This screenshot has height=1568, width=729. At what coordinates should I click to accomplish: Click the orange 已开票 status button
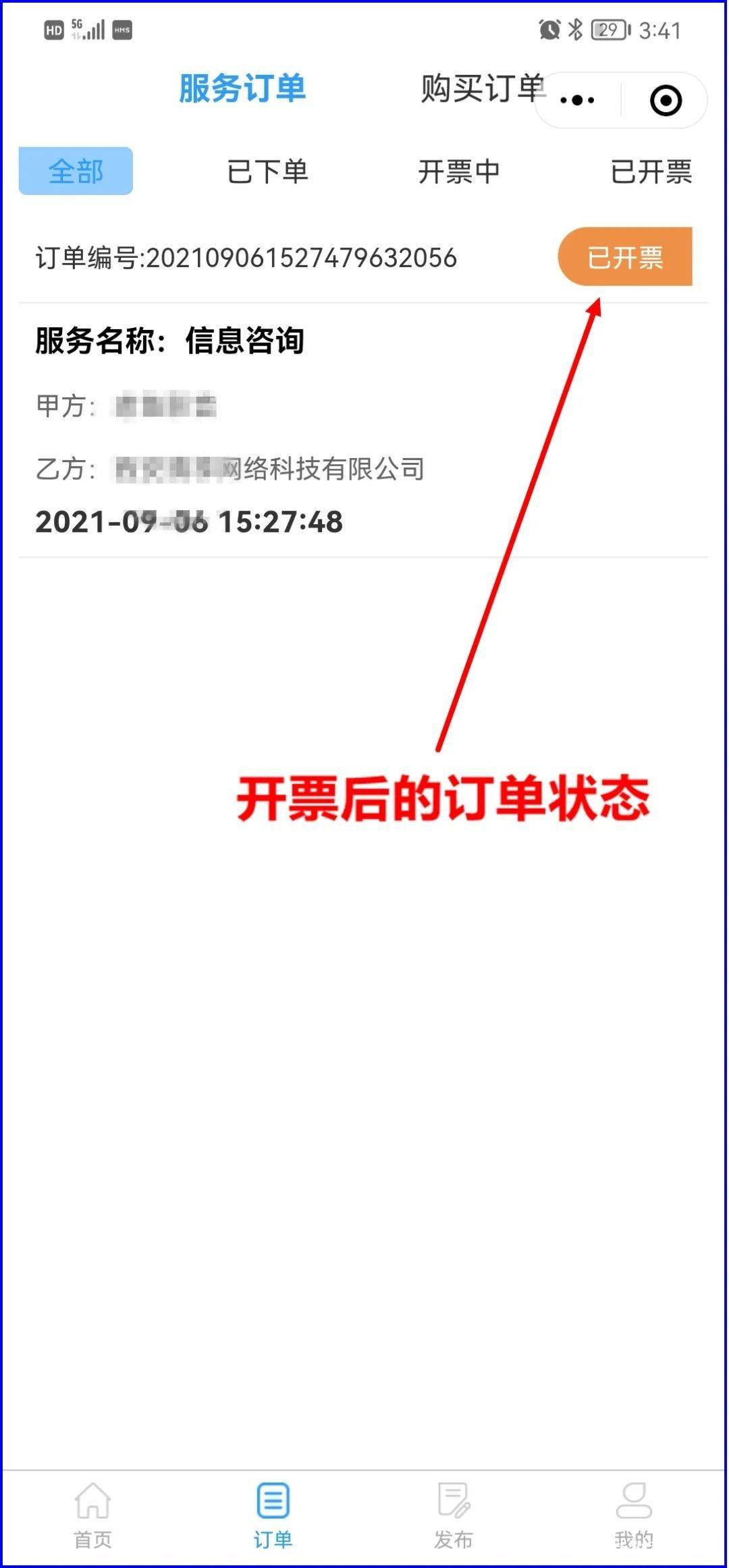click(x=624, y=257)
